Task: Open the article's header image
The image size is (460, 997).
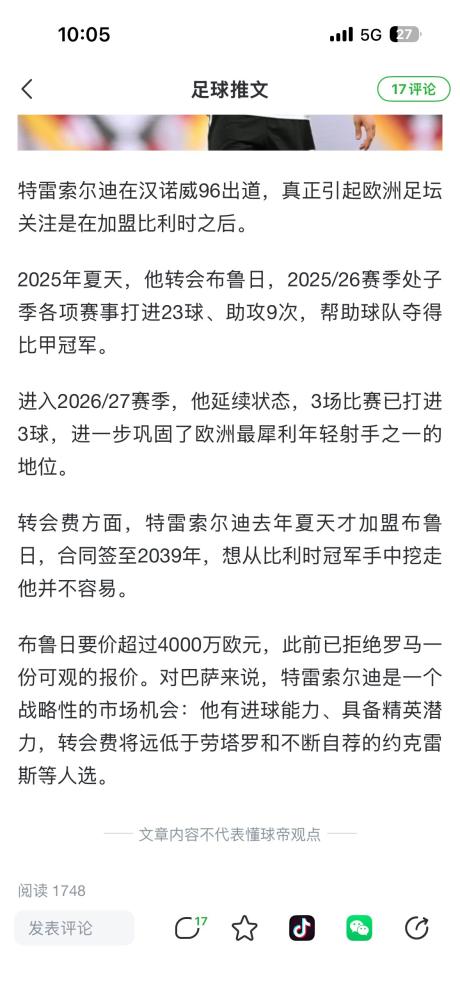Action: 230,132
